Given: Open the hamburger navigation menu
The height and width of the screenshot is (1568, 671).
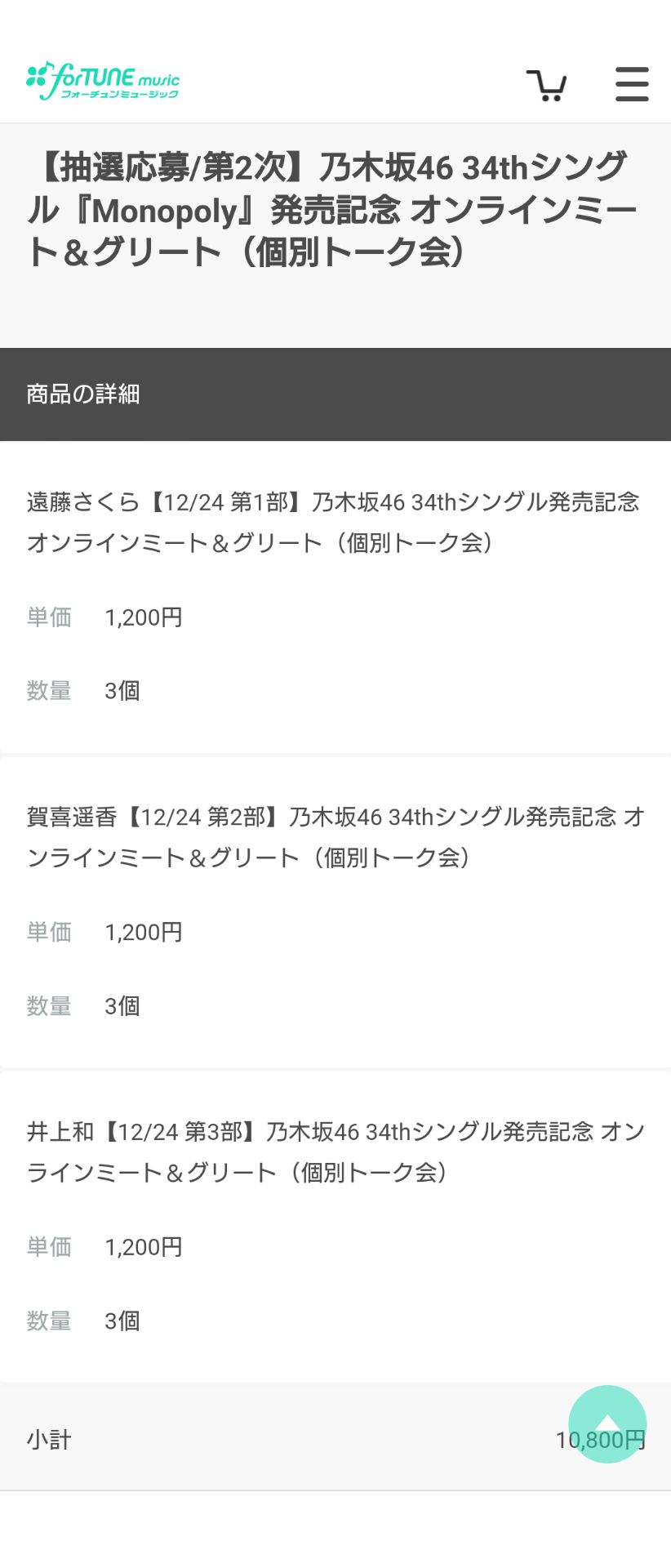Looking at the screenshot, I should 631,83.
